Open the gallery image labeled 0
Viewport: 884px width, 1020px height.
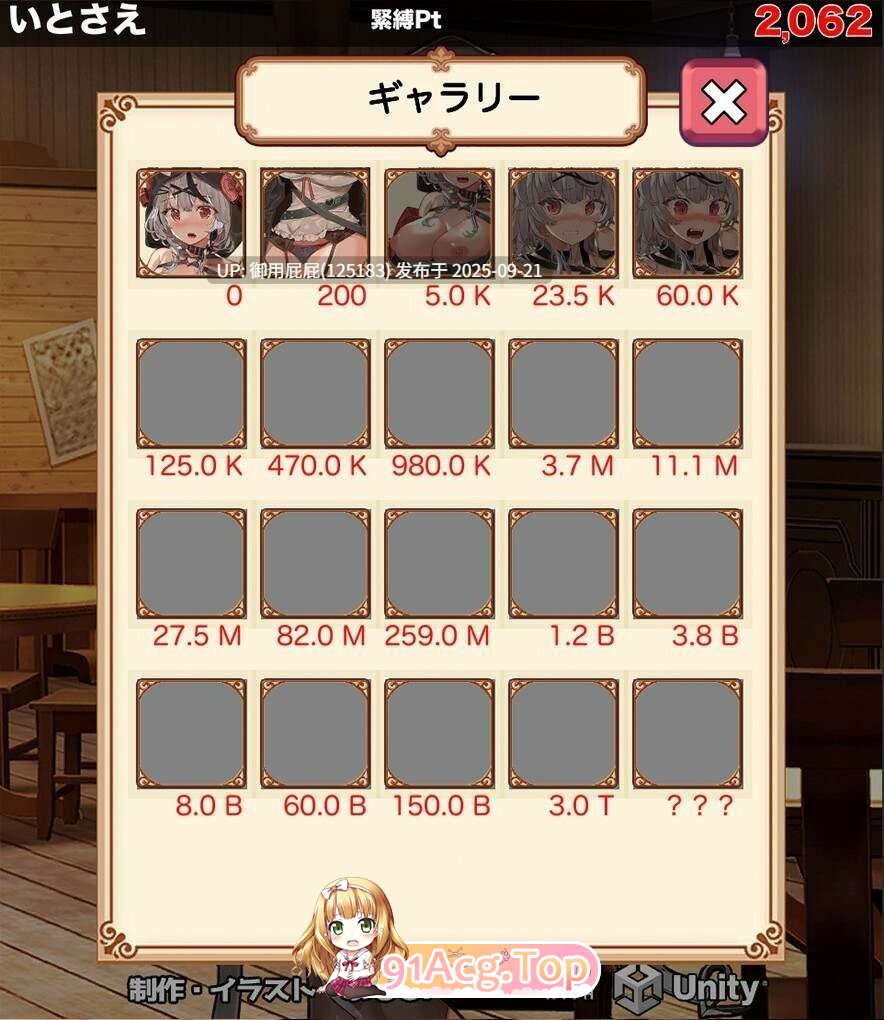(x=191, y=222)
